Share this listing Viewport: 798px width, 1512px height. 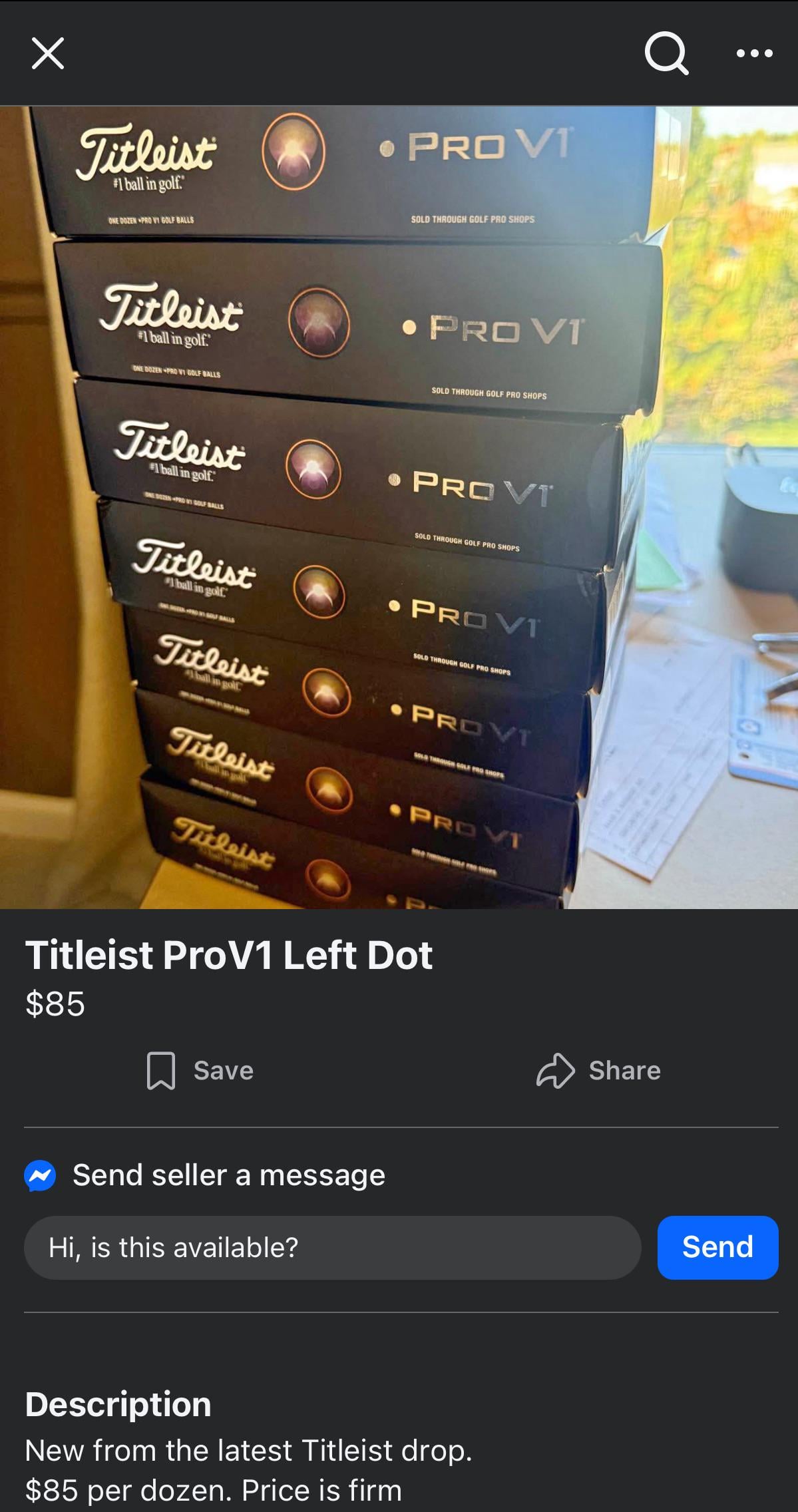pyautogui.click(x=598, y=1070)
